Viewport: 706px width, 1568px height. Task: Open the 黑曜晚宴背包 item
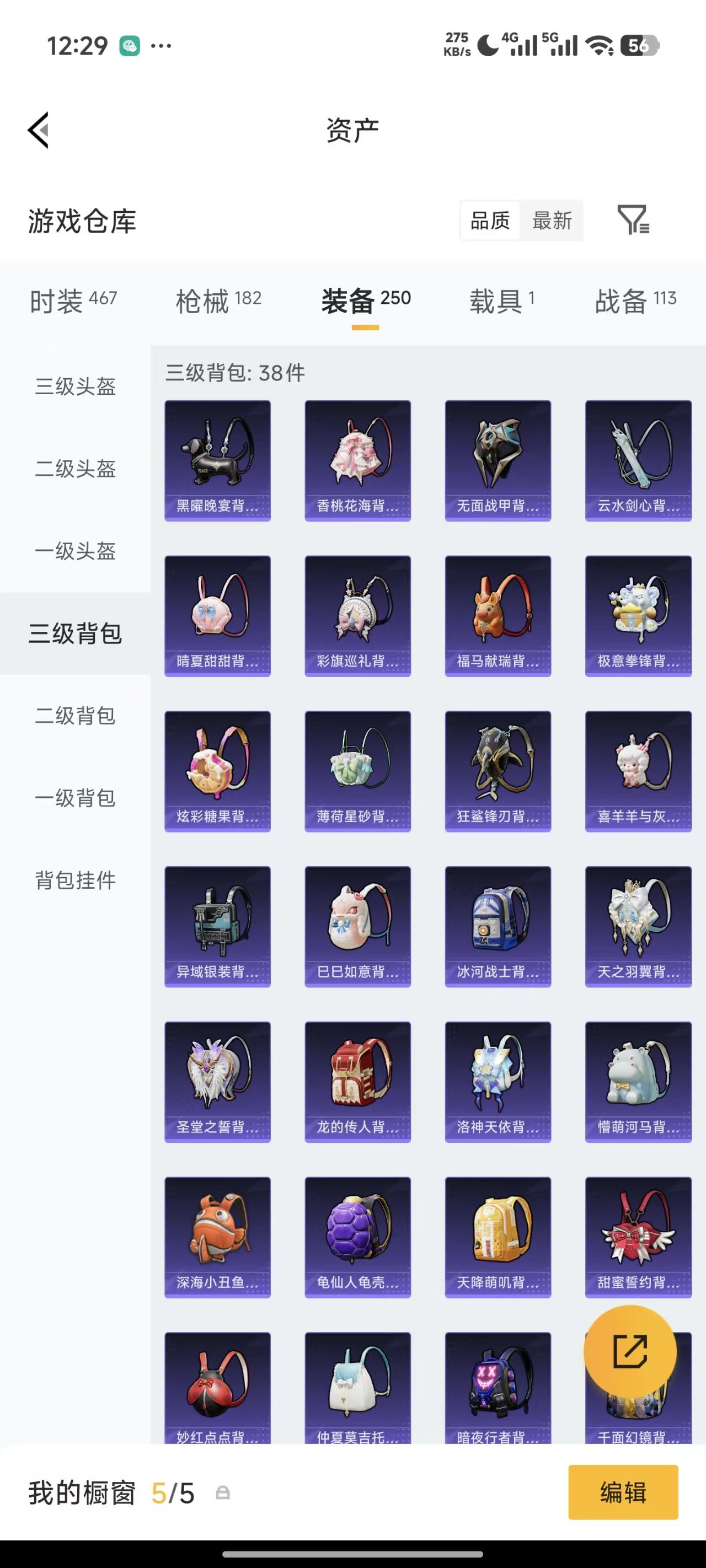pyautogui.click(x=217, y=461)
